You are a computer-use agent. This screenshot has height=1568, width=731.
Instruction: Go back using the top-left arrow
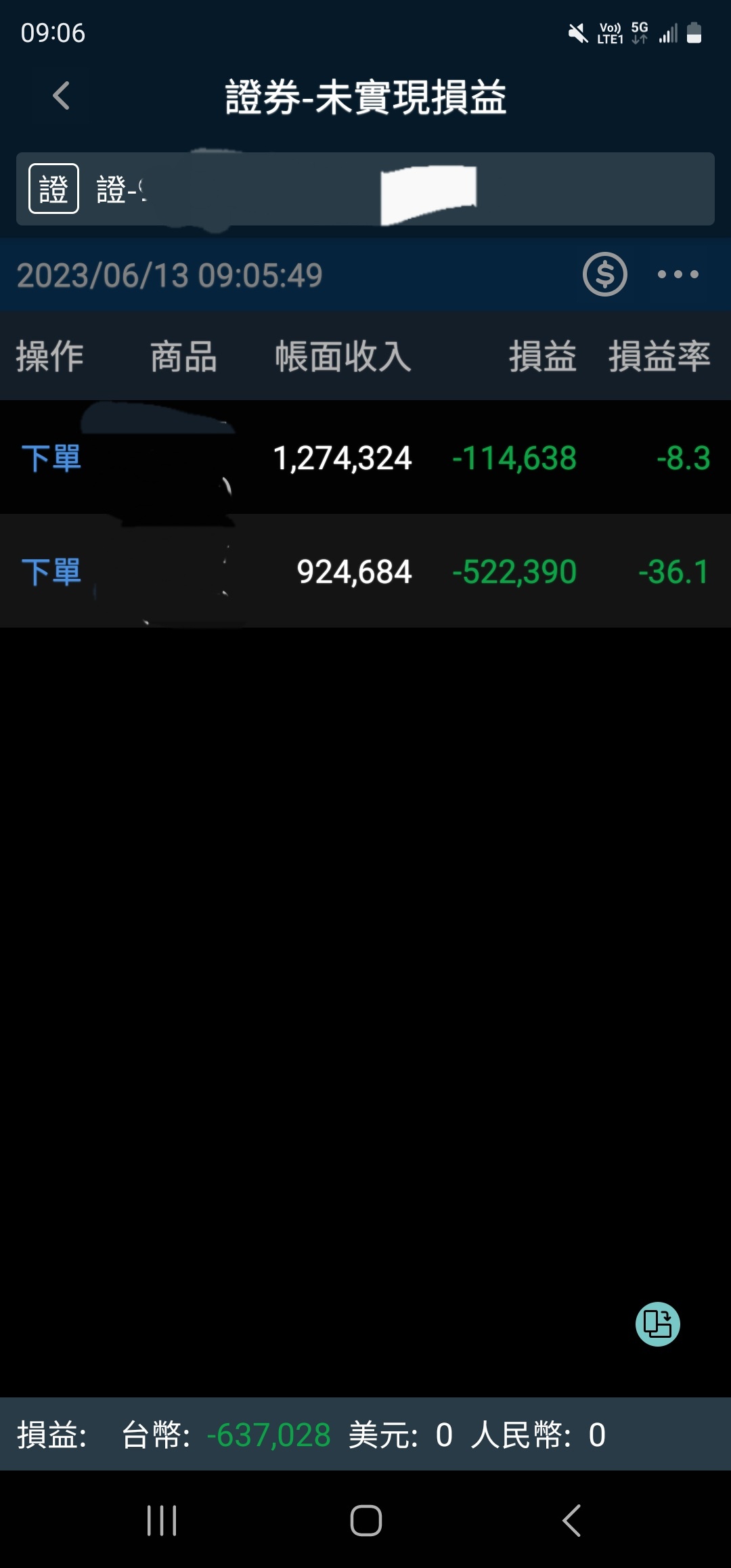(62, 95)
